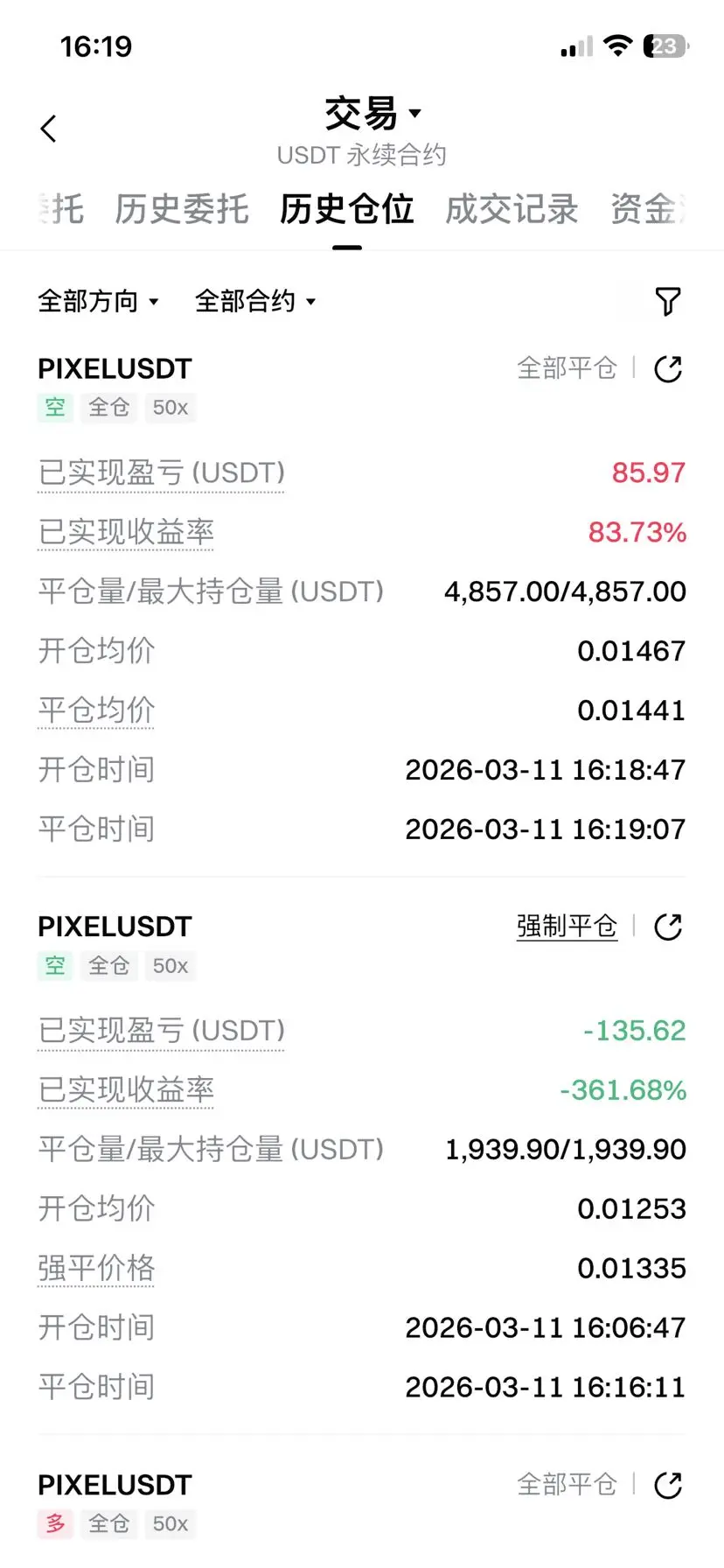This screenshot has width=724, height=1568.
Task: Tap the underlined 强平价格 label
Action: tap(96, 1268)
